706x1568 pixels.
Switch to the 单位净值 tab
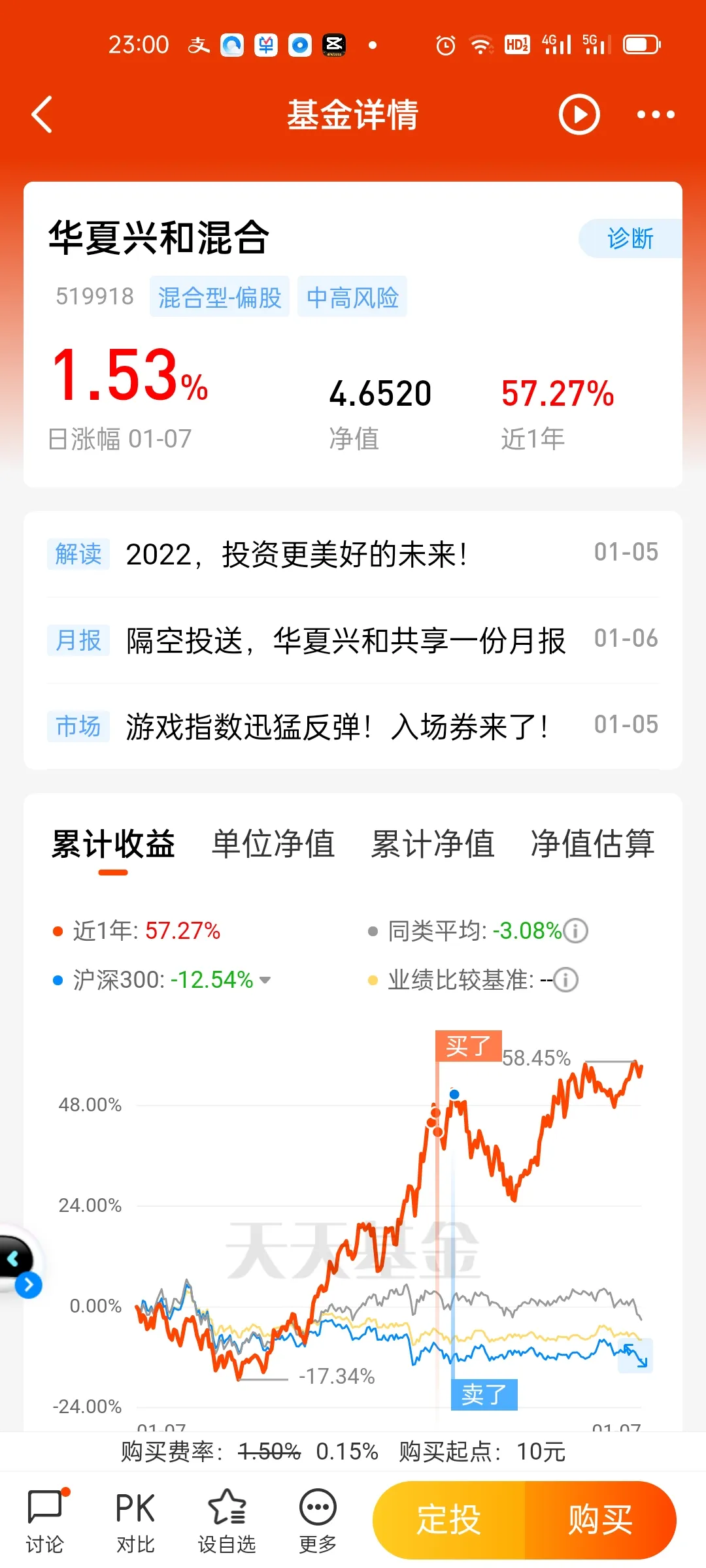(x=273, y=843)
